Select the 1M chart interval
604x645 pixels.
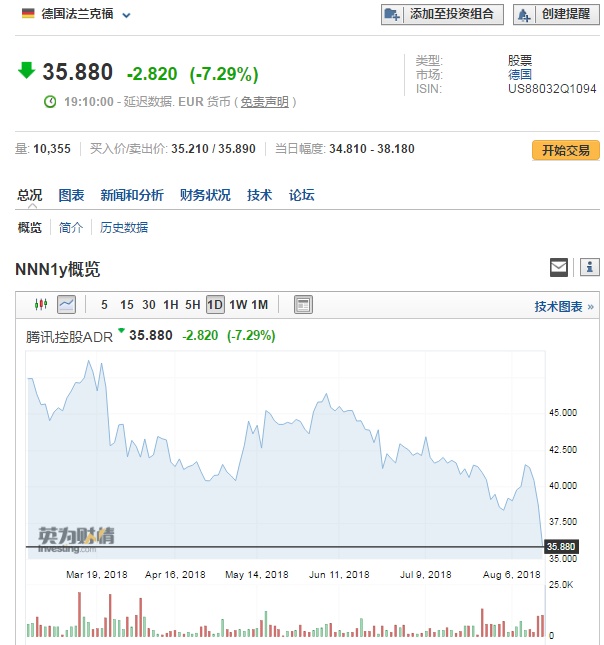(260, 305)
